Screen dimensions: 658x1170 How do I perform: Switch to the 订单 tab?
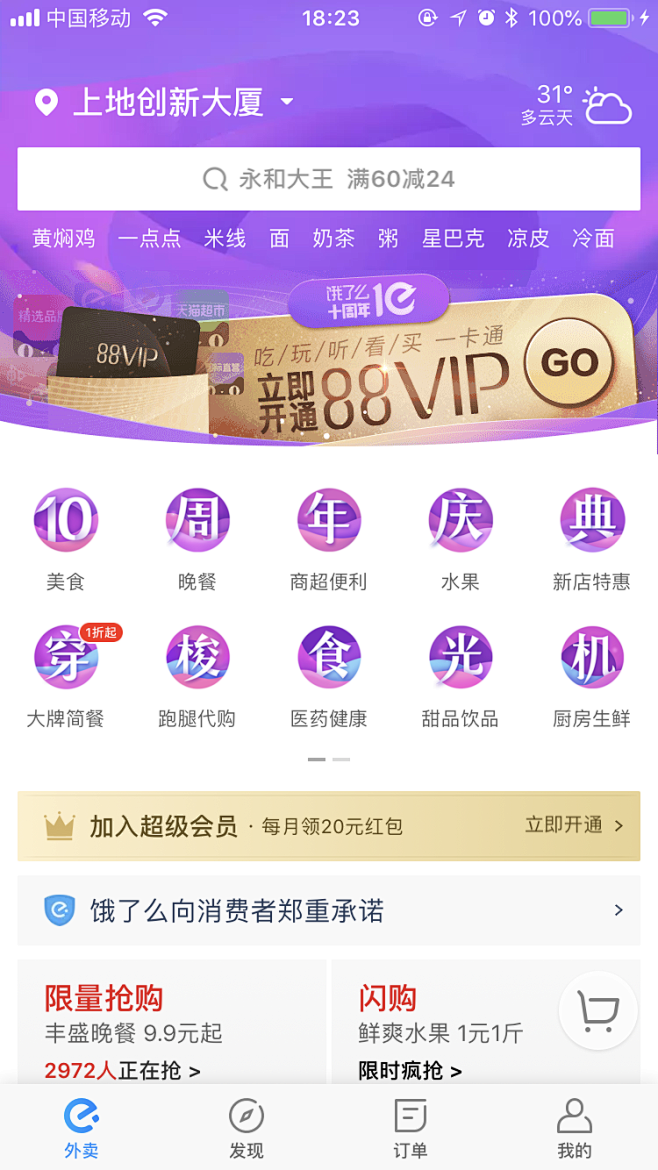[x=410, y=1129]
